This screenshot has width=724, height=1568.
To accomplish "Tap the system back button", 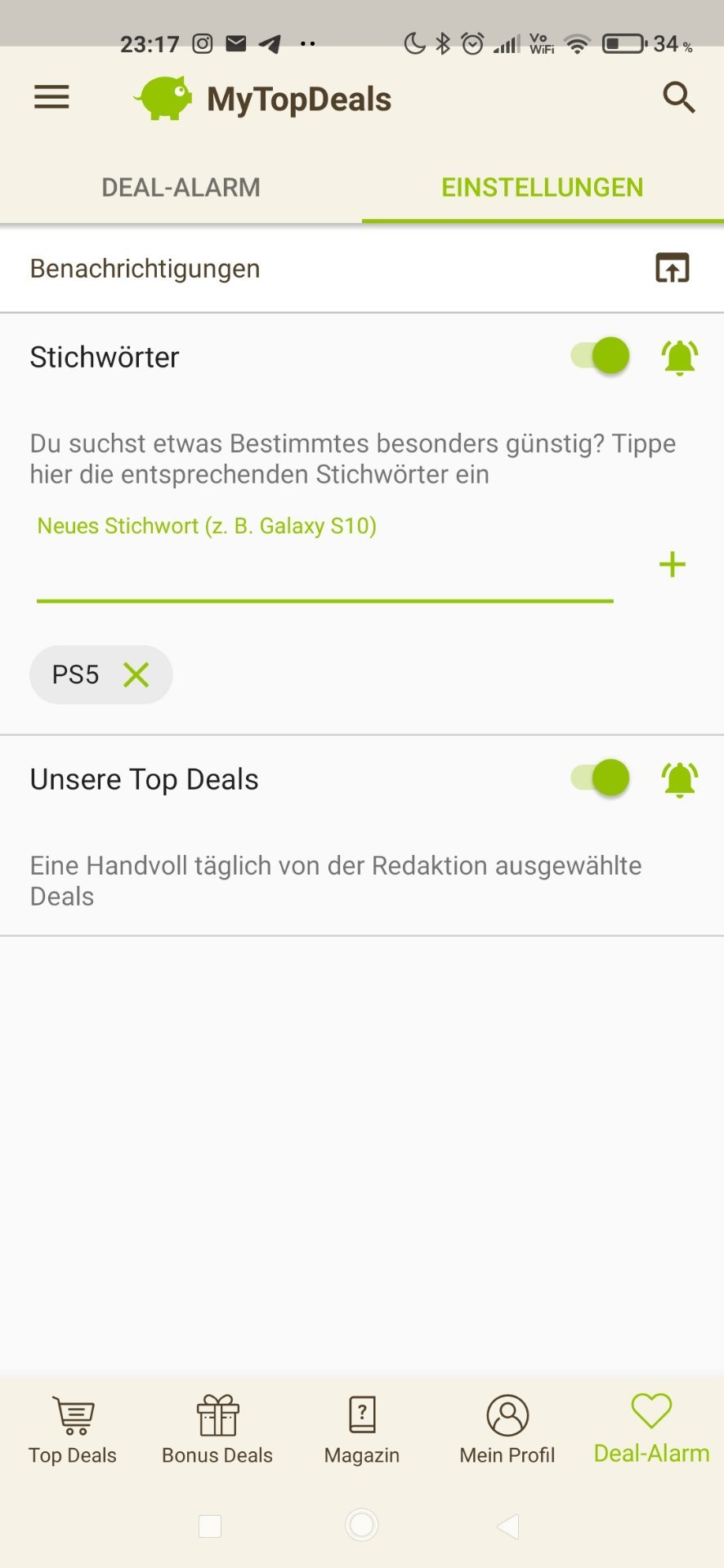I will click(508, 1526).
